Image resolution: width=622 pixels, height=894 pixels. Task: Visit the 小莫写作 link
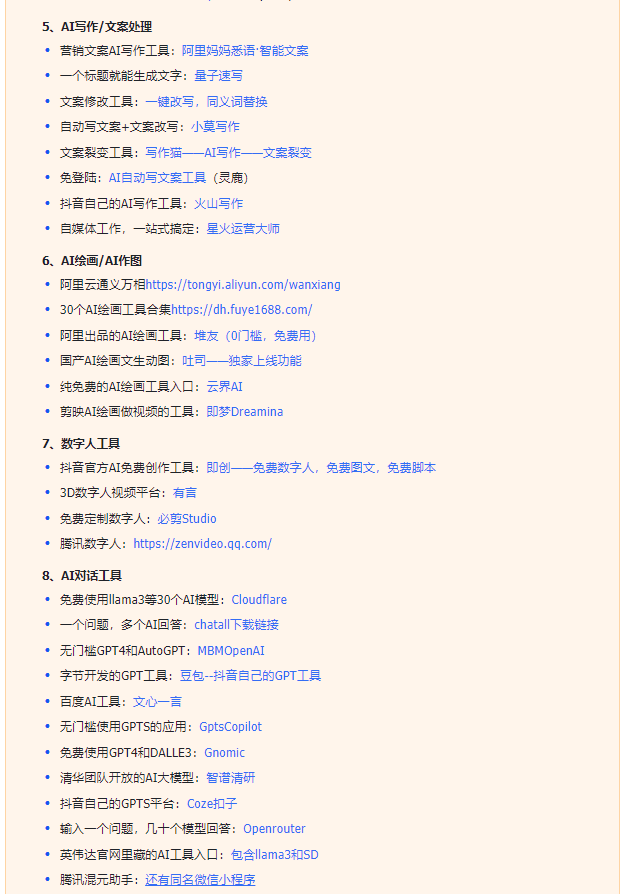(x=215, y=126)
